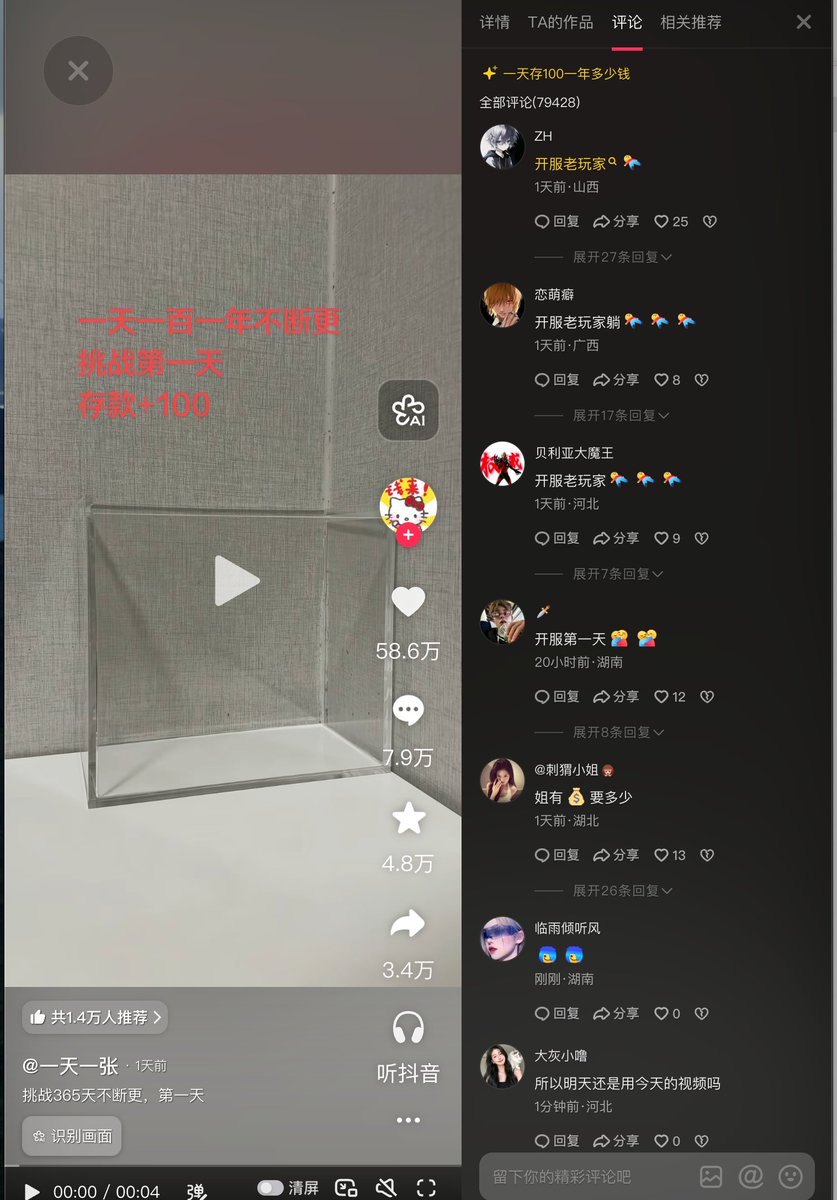This screenshot has width=837, height=1200.
Task: Like the video with the heart icon
Action: [407, 602]
